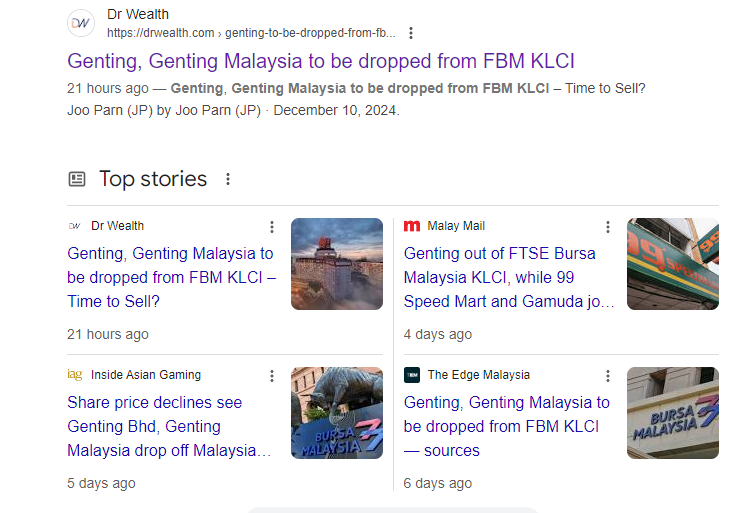
Task: Tap The Edge Malaysia Bursa Malaysia thumbnail
Action: coord(672,413)
